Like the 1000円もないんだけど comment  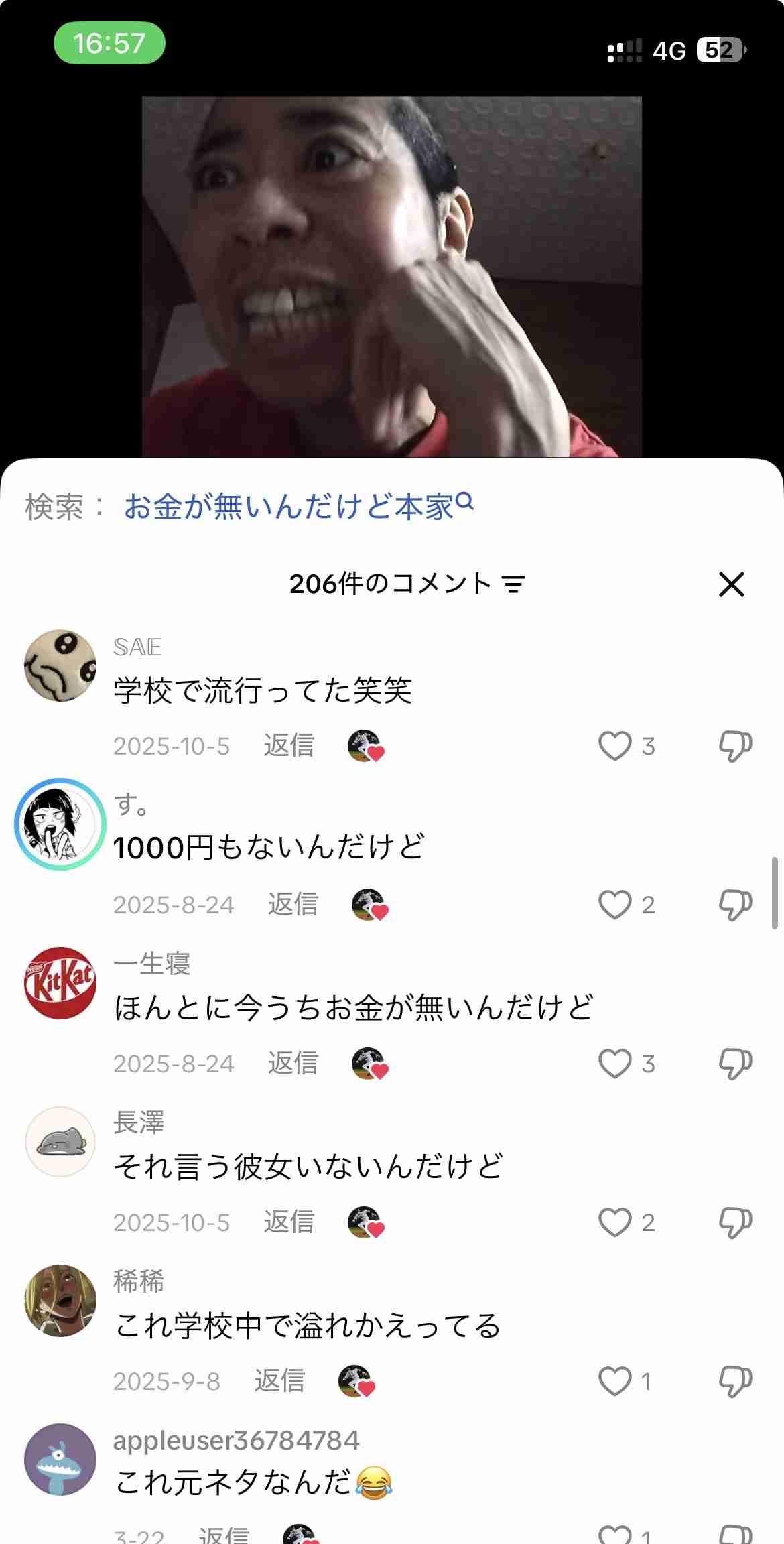(615, 905)
